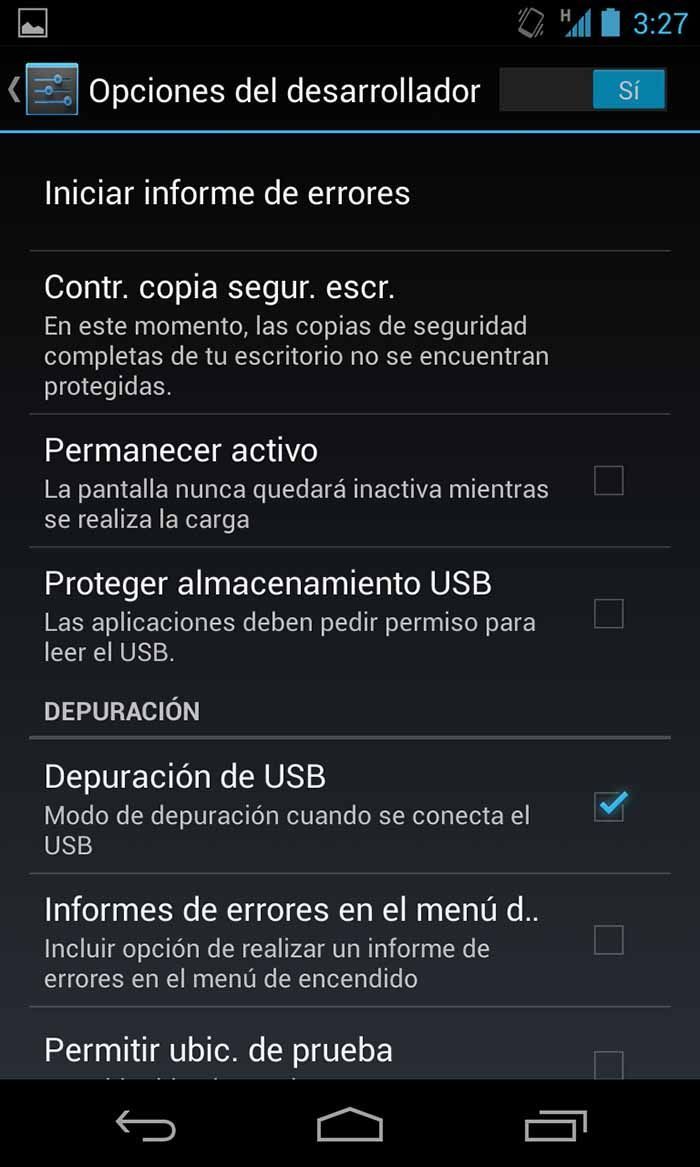Enable Informes de errores en el menú
The width and height of the screenshot is (700, 1167).
pos(608,940)
